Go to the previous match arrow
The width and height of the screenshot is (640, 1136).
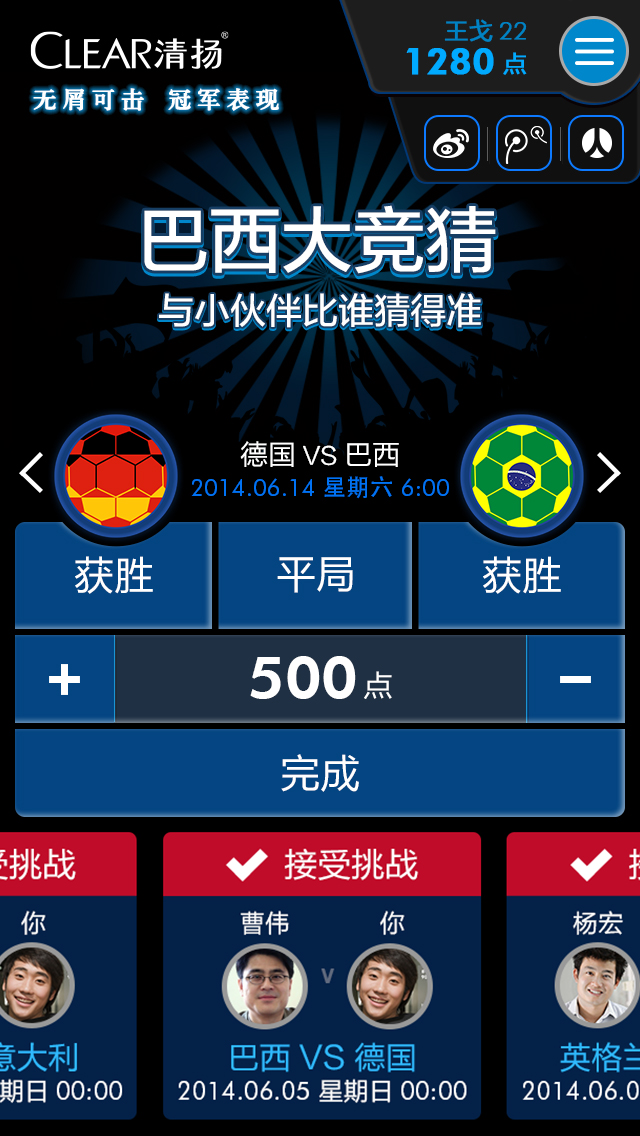pos(31,472)
